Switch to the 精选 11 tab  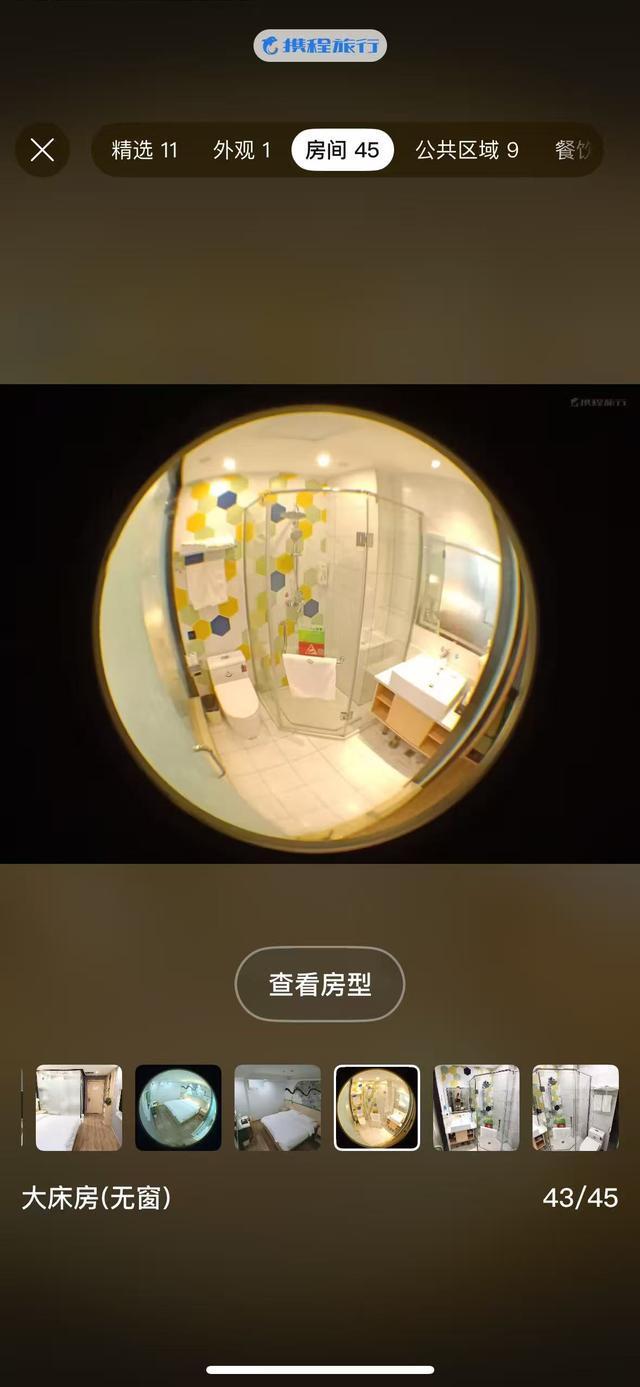tap(144, 150)
